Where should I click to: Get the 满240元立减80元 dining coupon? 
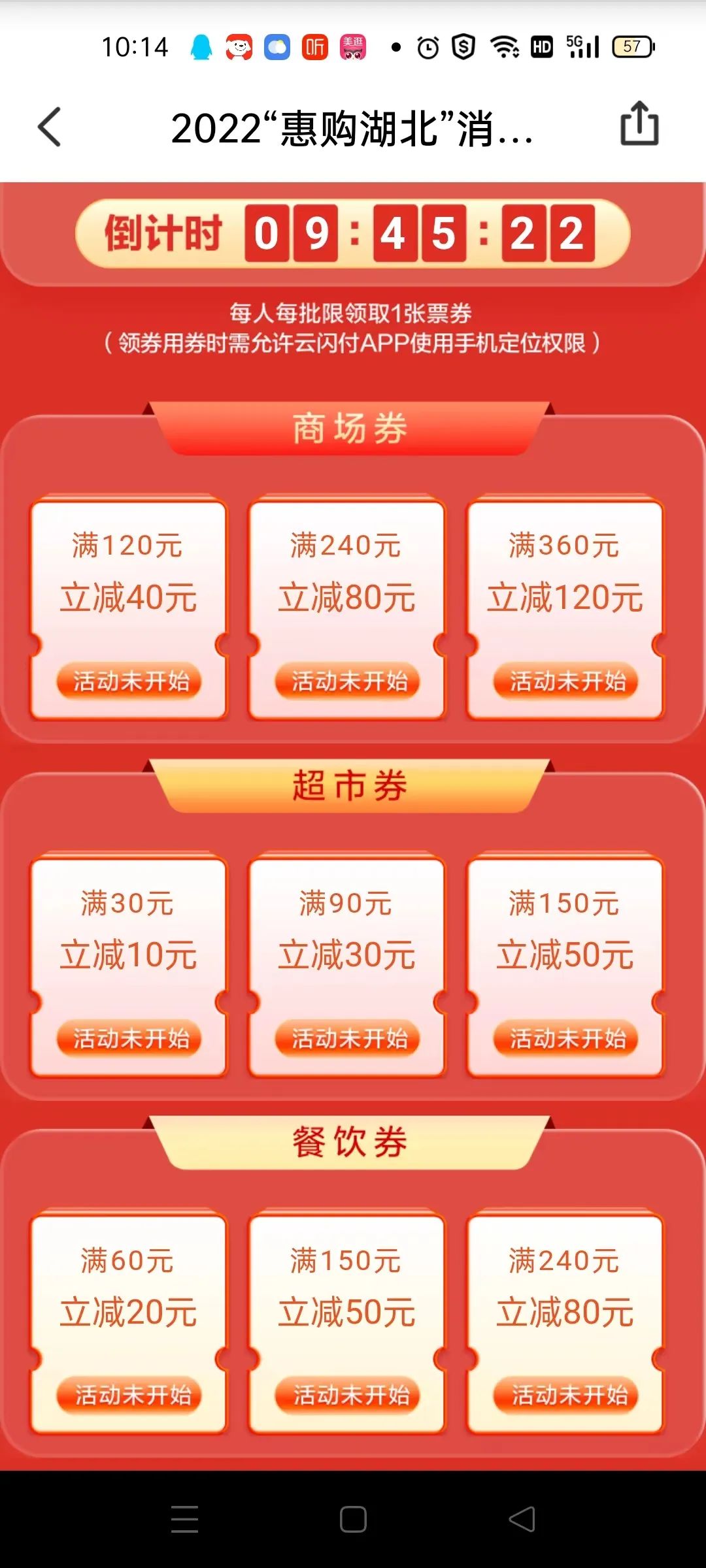pos(565,1396)
